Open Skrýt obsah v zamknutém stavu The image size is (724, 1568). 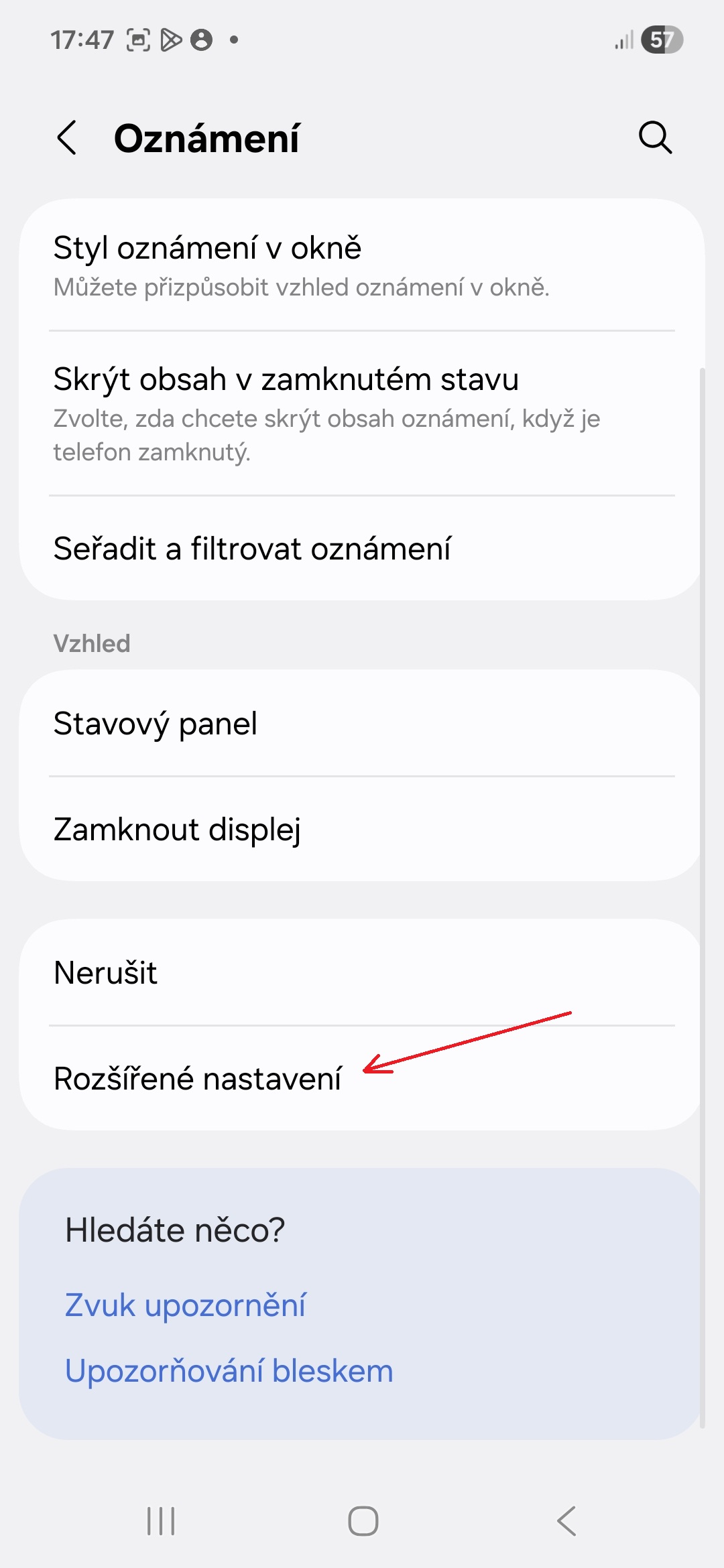362,413
